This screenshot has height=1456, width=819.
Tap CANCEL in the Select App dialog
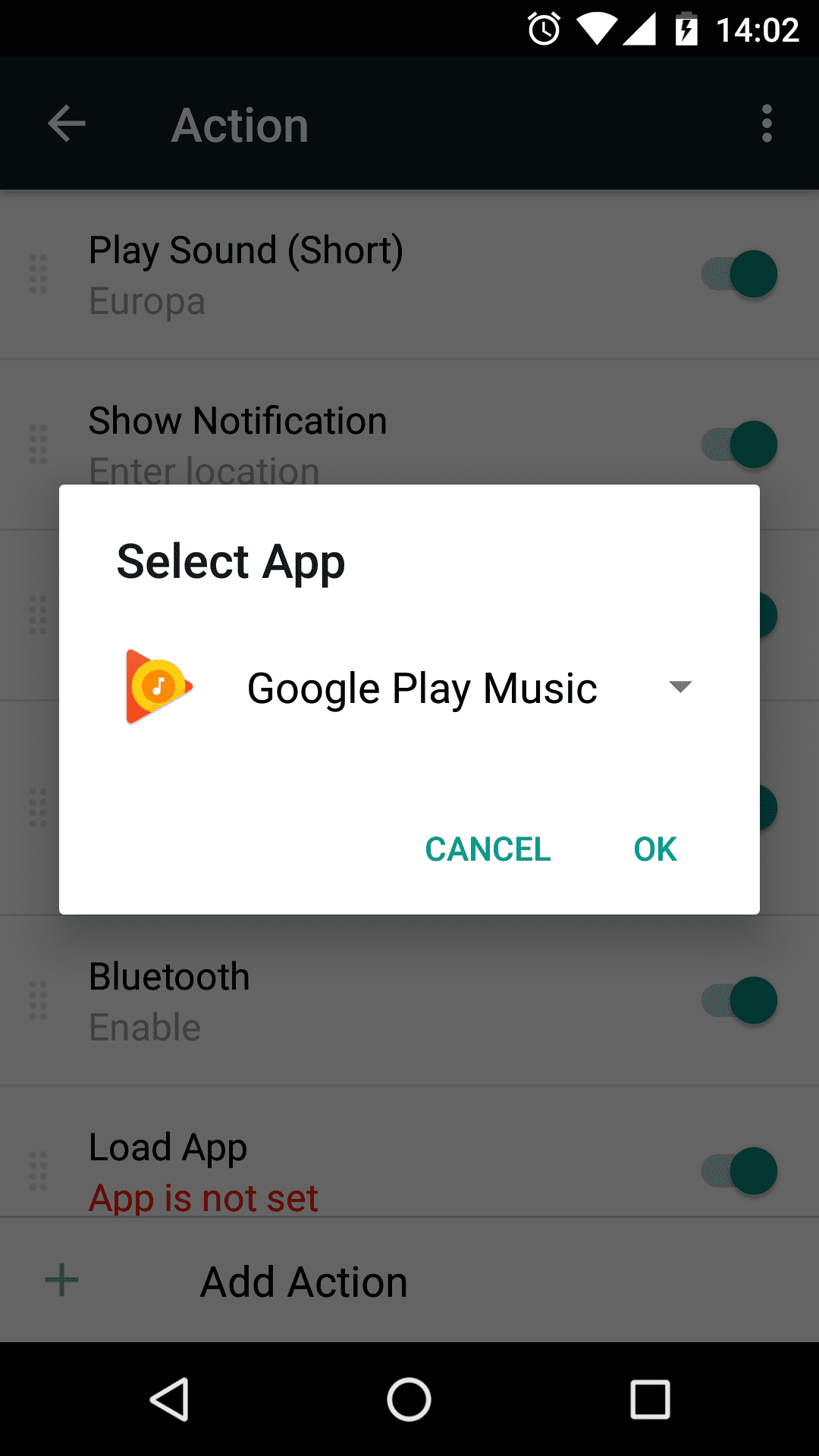coord(488,849)
